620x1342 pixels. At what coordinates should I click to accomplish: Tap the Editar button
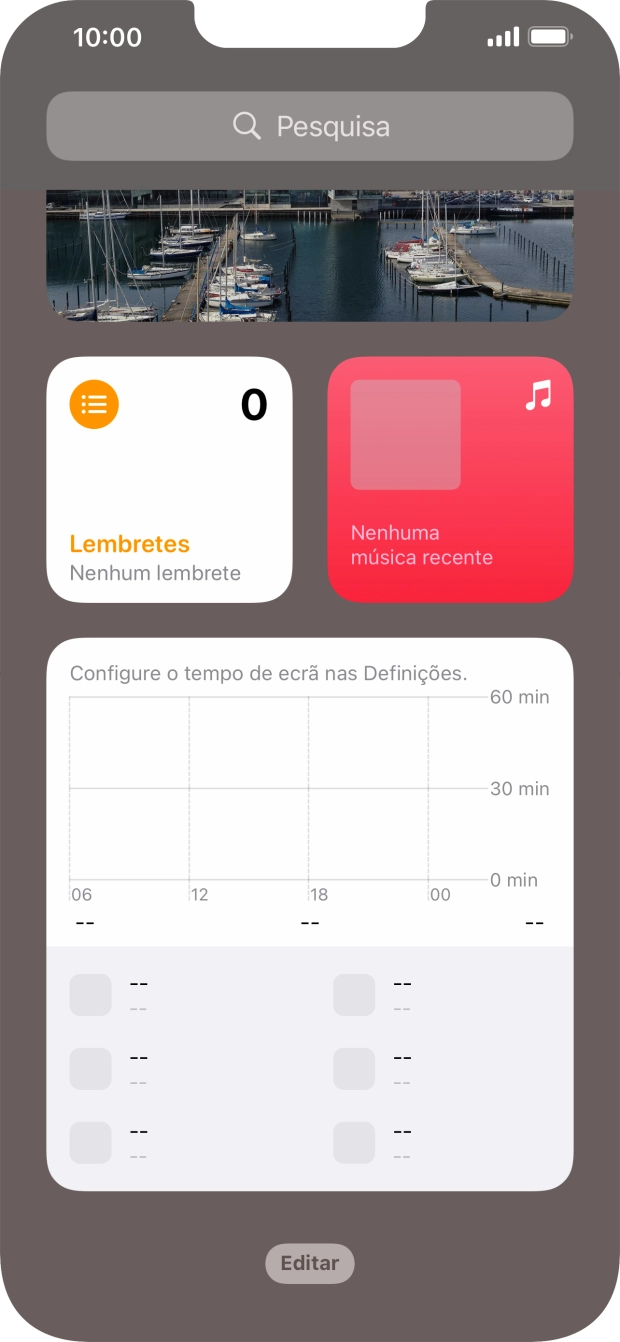coord(310,1263)
